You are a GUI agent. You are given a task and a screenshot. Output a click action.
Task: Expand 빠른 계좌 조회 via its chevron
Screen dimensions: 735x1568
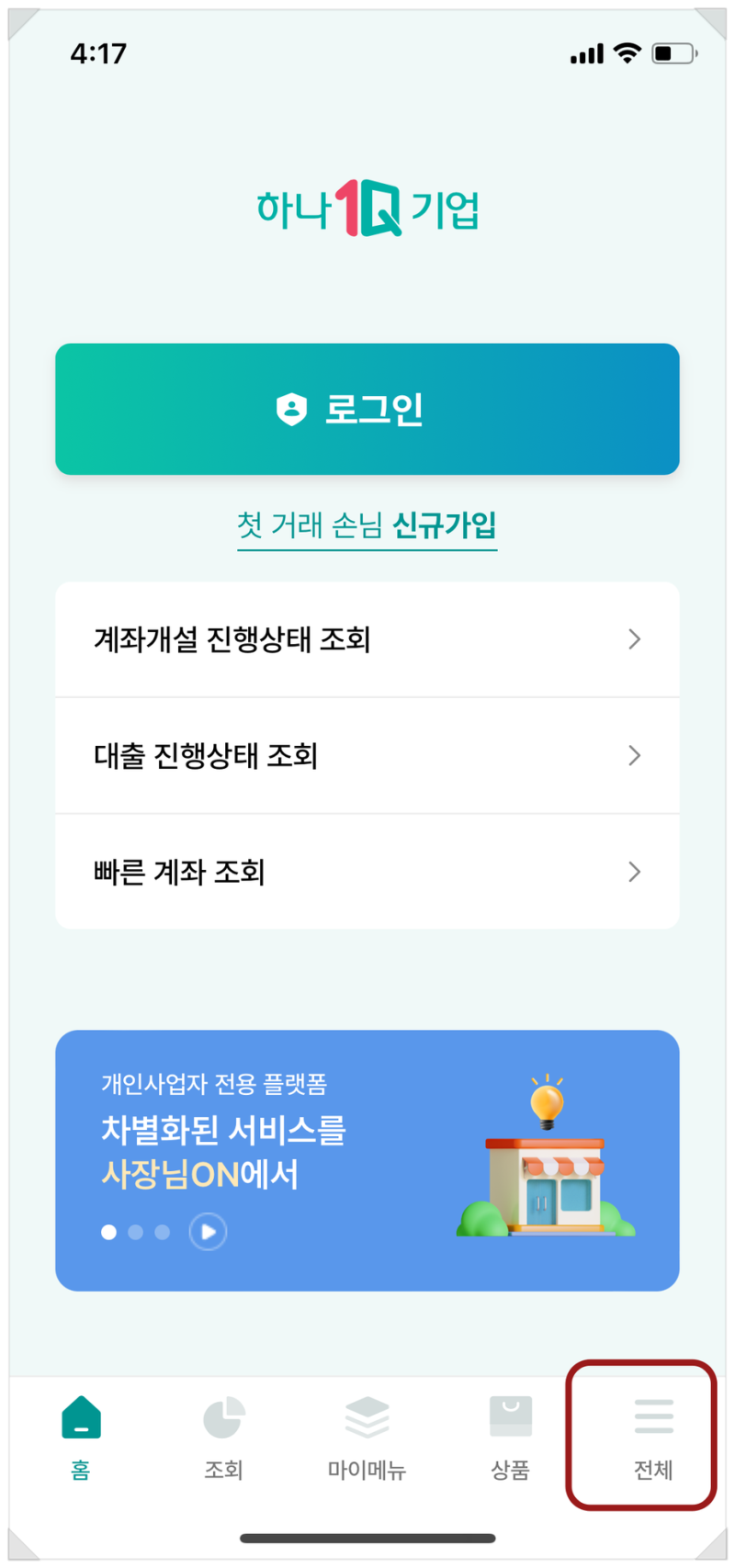point(634,872)
